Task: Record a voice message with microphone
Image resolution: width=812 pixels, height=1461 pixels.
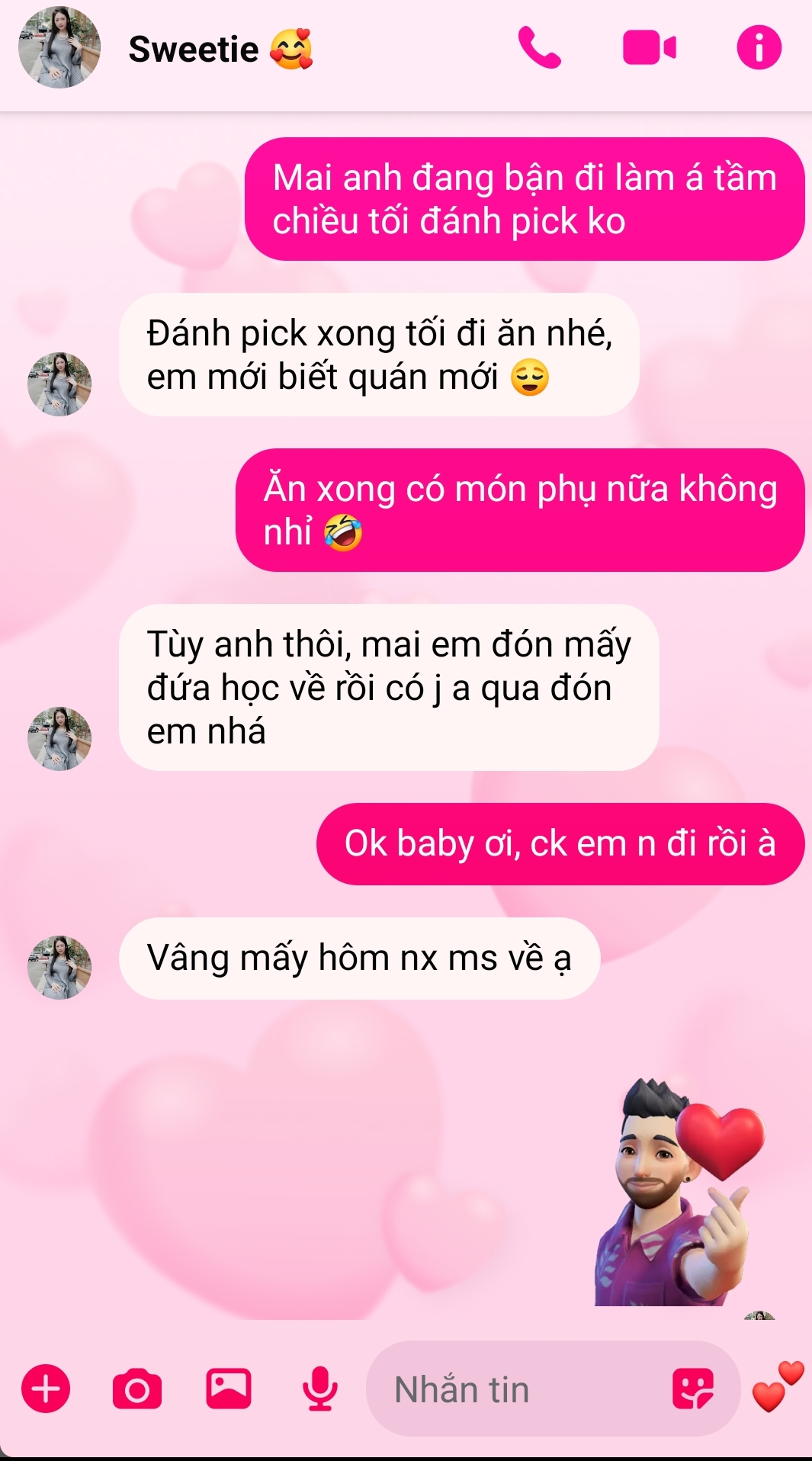Action: coord(320,1389)
